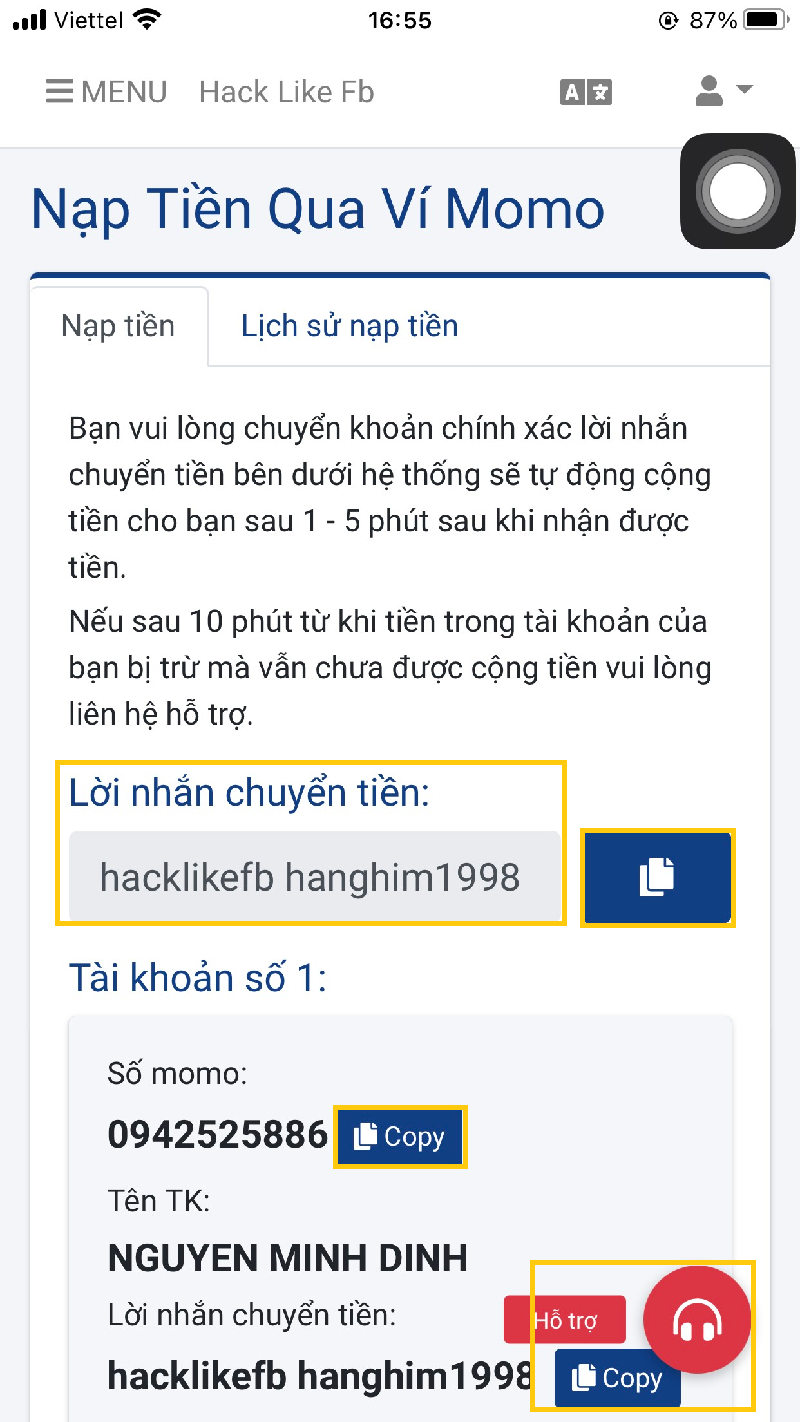Copy the transfer message next to the field
The image size is (800, 1422).
coord(657,877)
